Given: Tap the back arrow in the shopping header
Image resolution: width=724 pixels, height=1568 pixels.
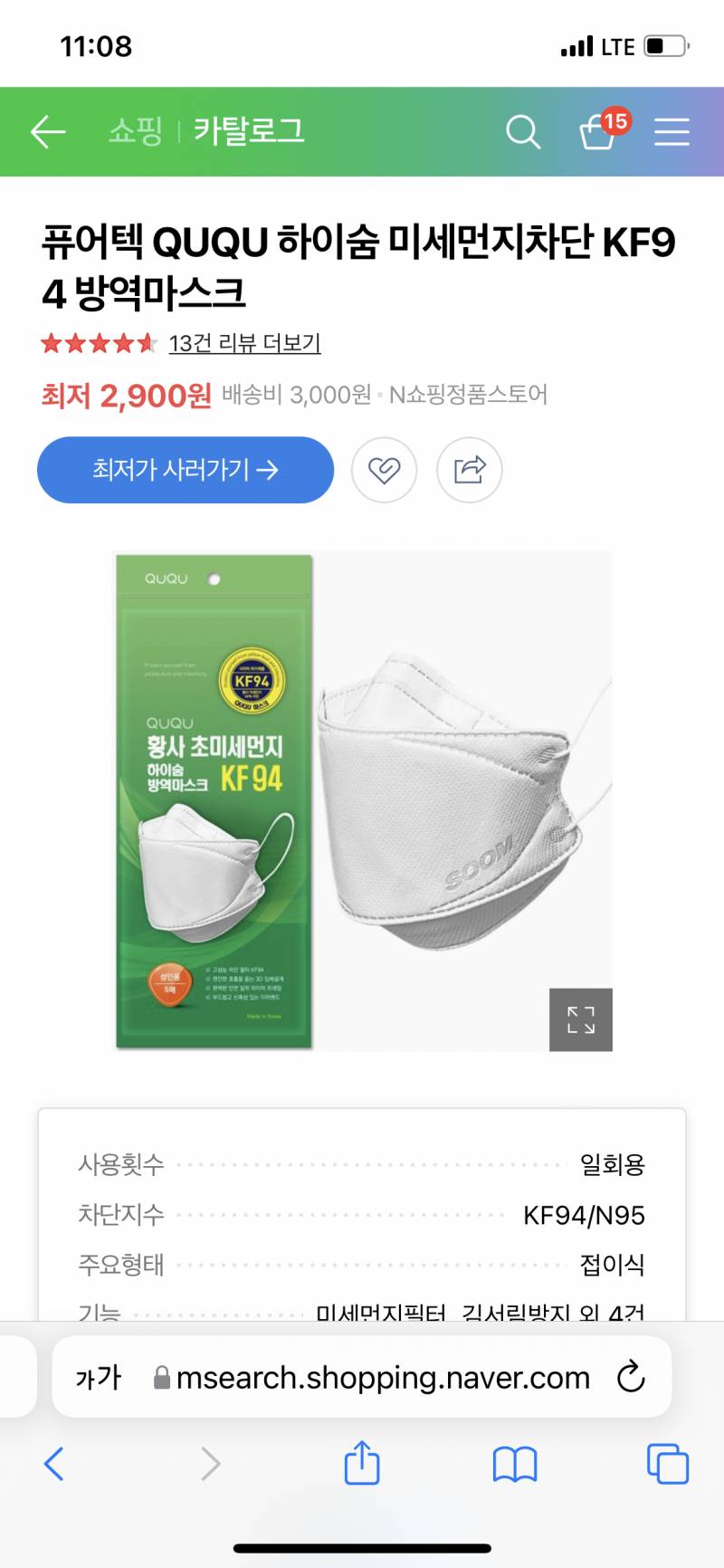Looking at the screenshot, I should 47,131.
